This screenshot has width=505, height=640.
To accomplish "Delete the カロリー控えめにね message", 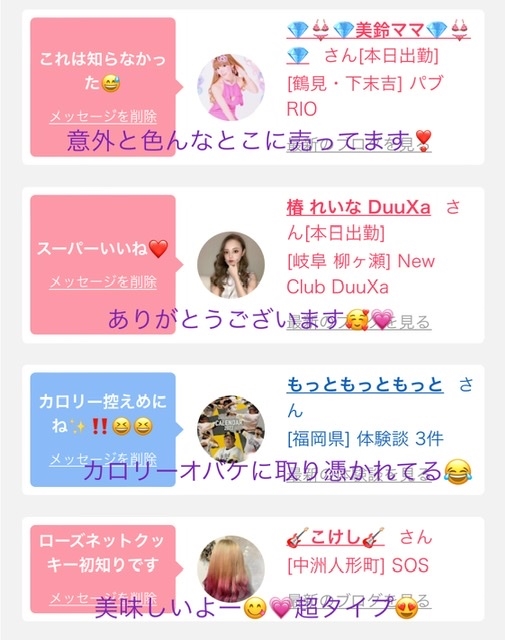I will (103, 459).
